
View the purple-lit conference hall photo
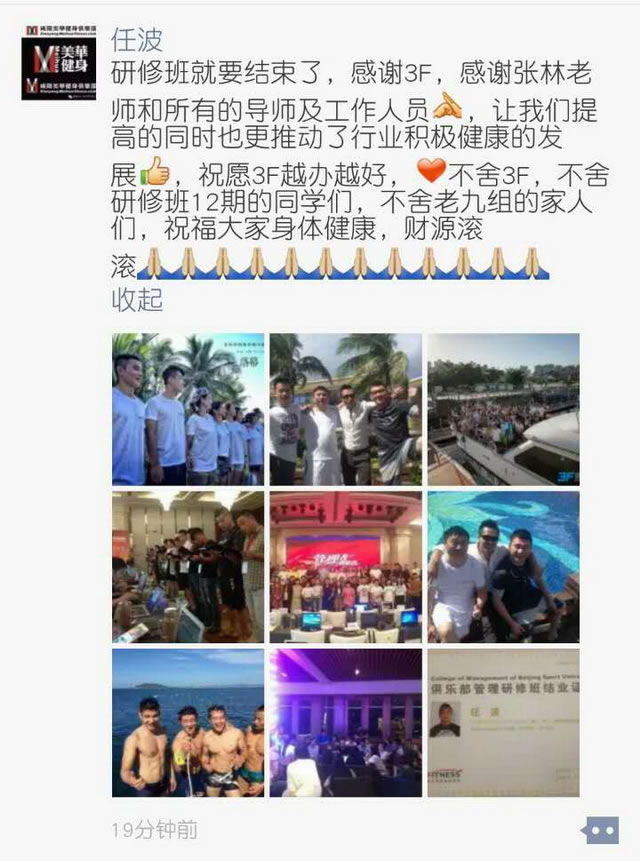click(346, 723)
